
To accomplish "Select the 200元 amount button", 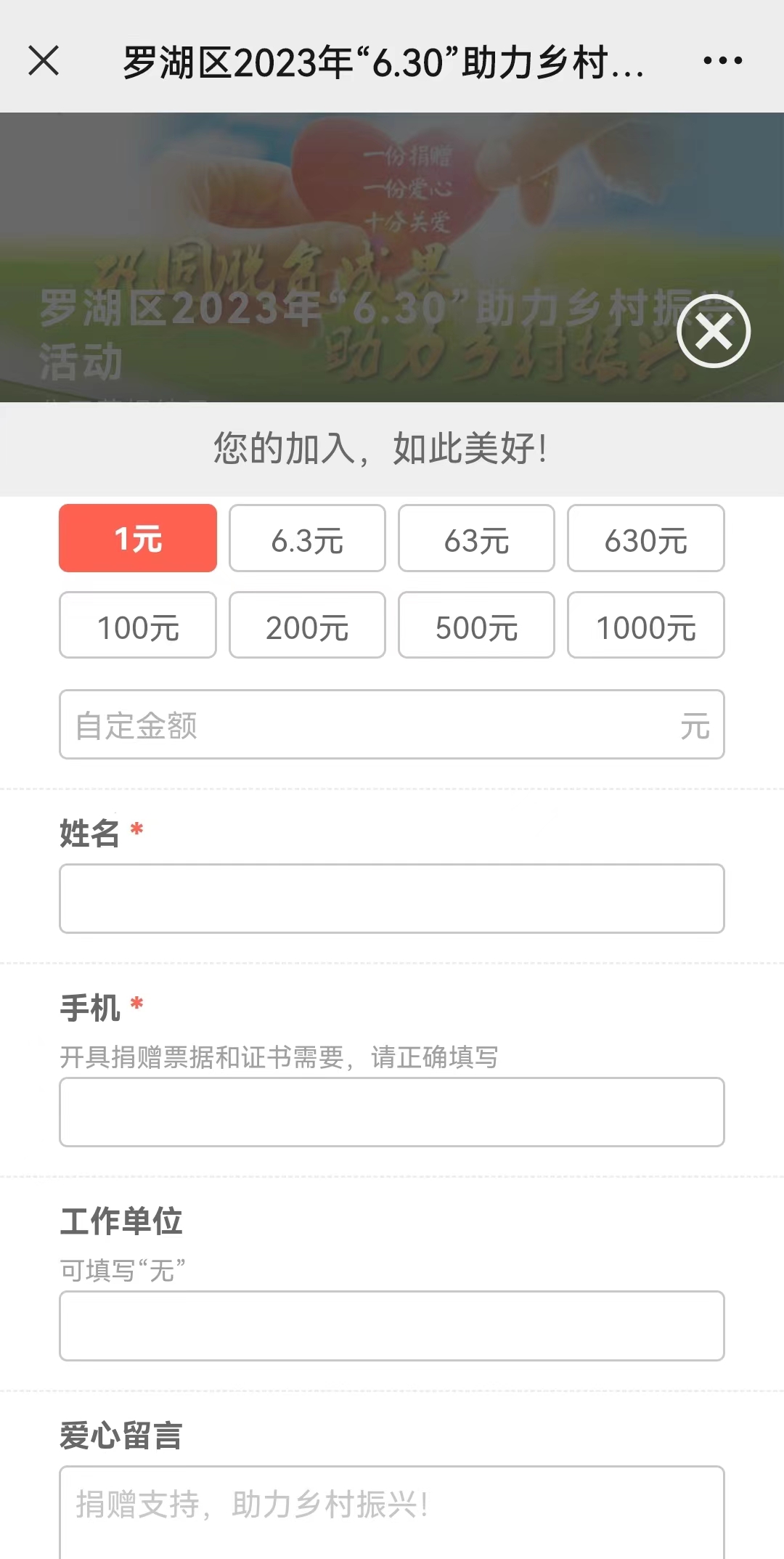I will pos(307,625).
